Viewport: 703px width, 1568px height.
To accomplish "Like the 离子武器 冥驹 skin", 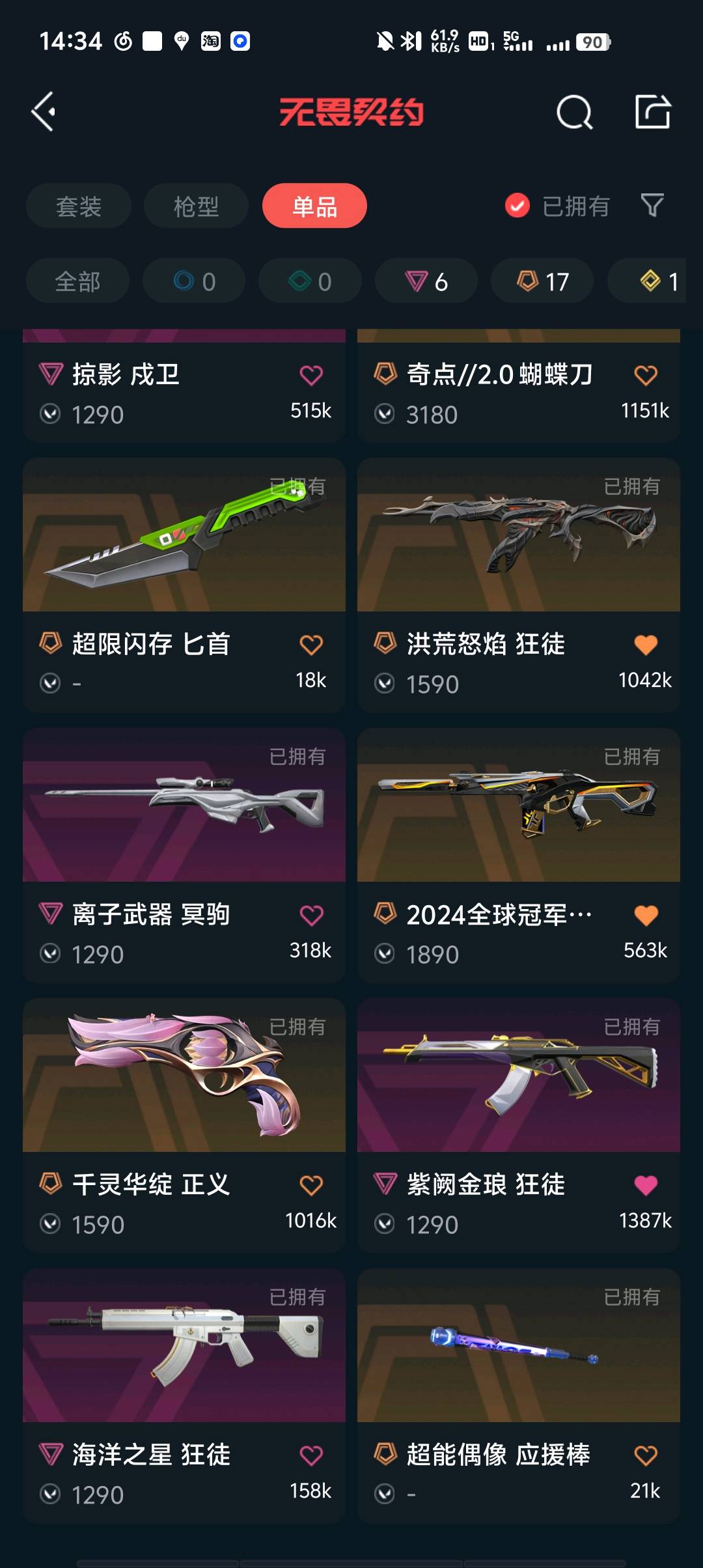I will click(311, 915).
